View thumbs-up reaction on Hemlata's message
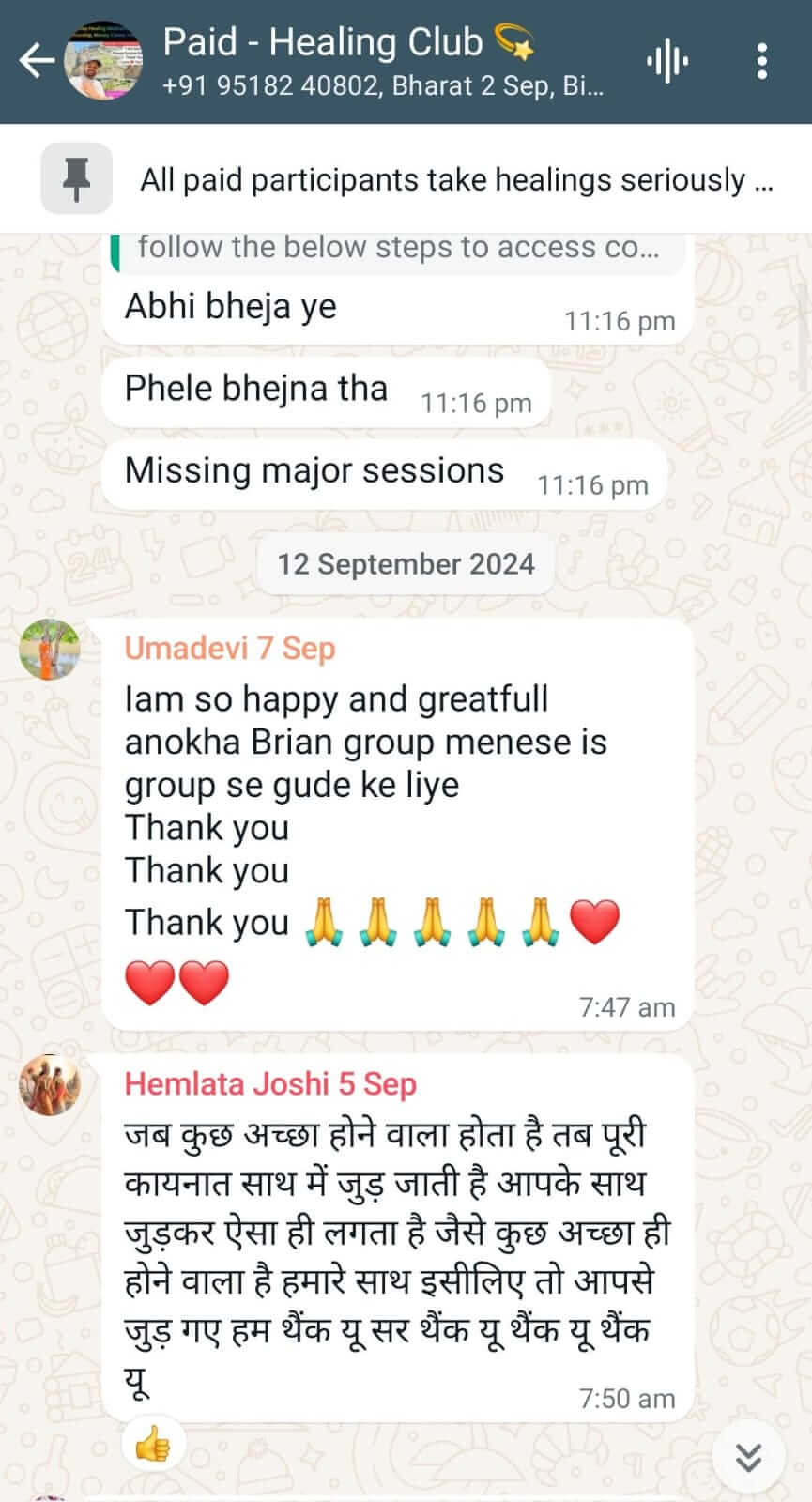This screenshot has width=812, height=1502. point(153,1446)
